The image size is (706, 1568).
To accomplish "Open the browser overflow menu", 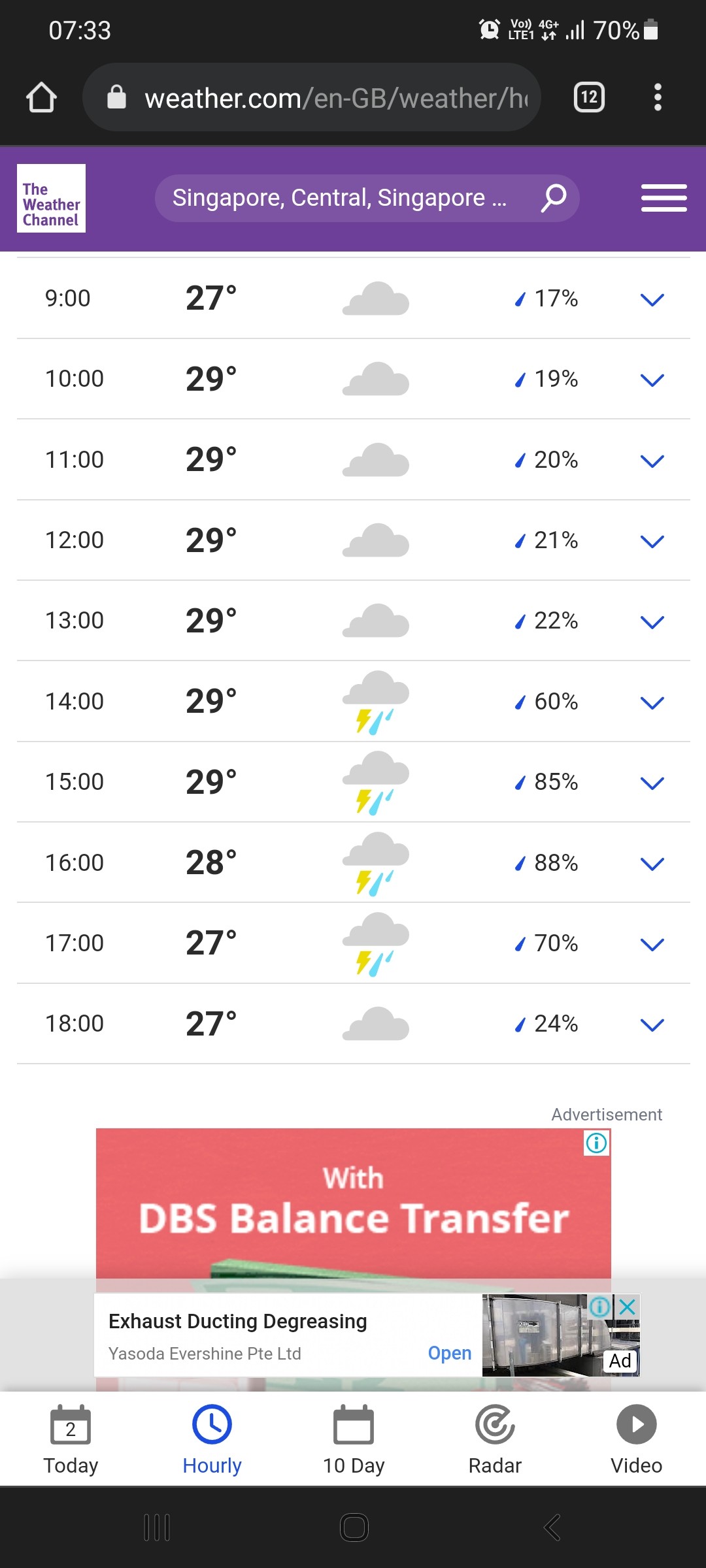I will coord(658,98).
